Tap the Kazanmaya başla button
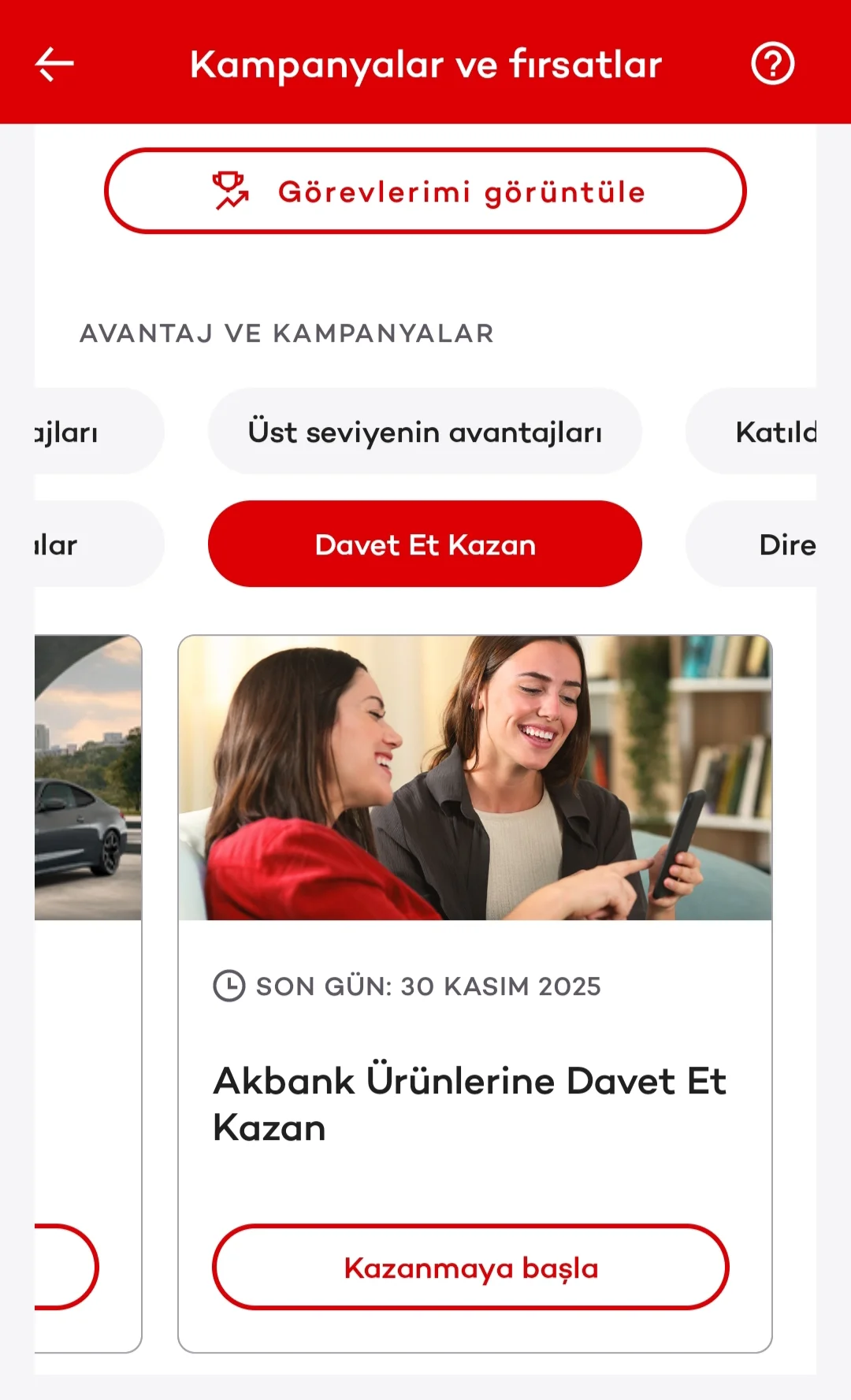 (471, 1268)
